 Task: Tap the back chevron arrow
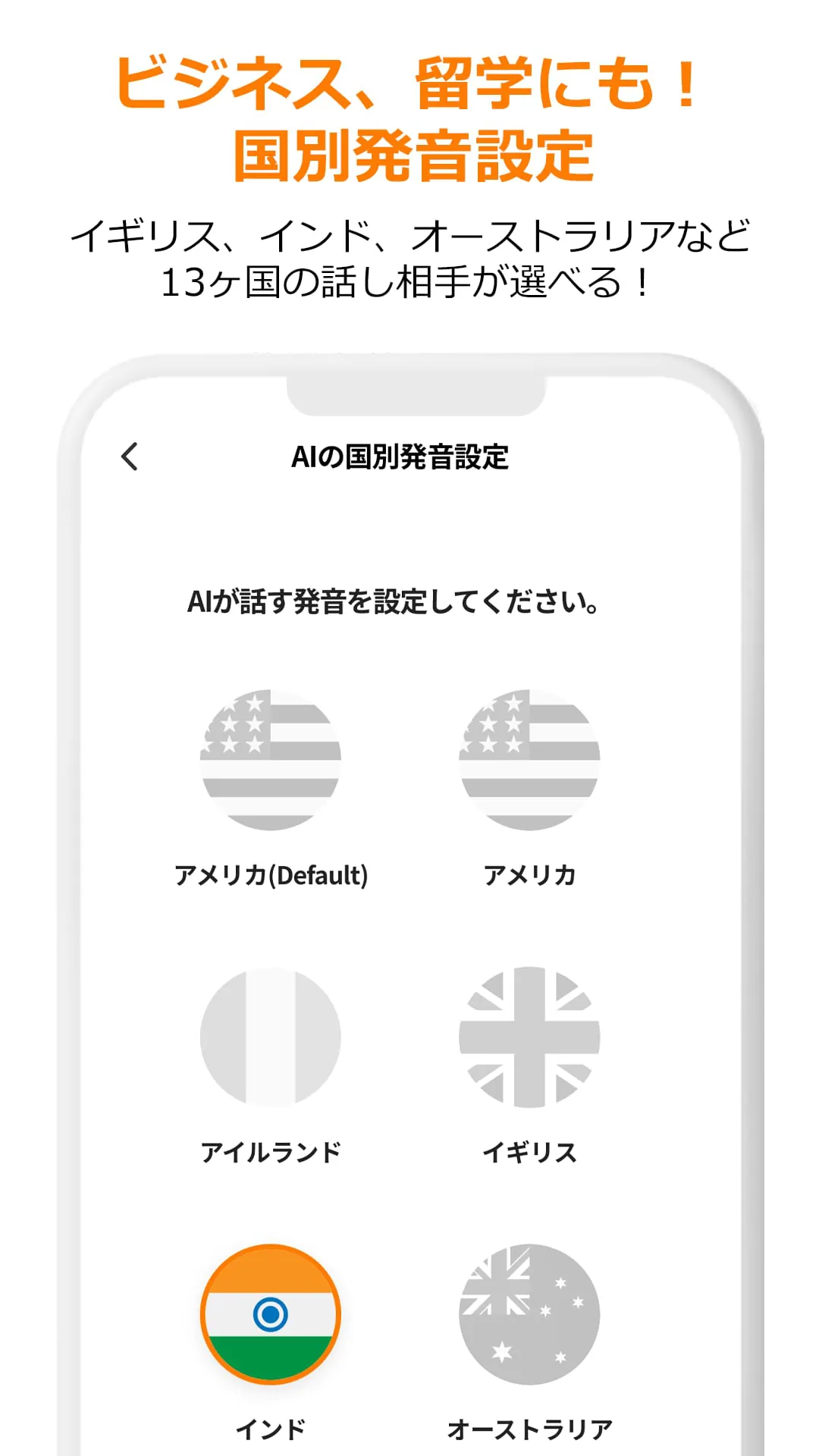(x=129, y=455)
